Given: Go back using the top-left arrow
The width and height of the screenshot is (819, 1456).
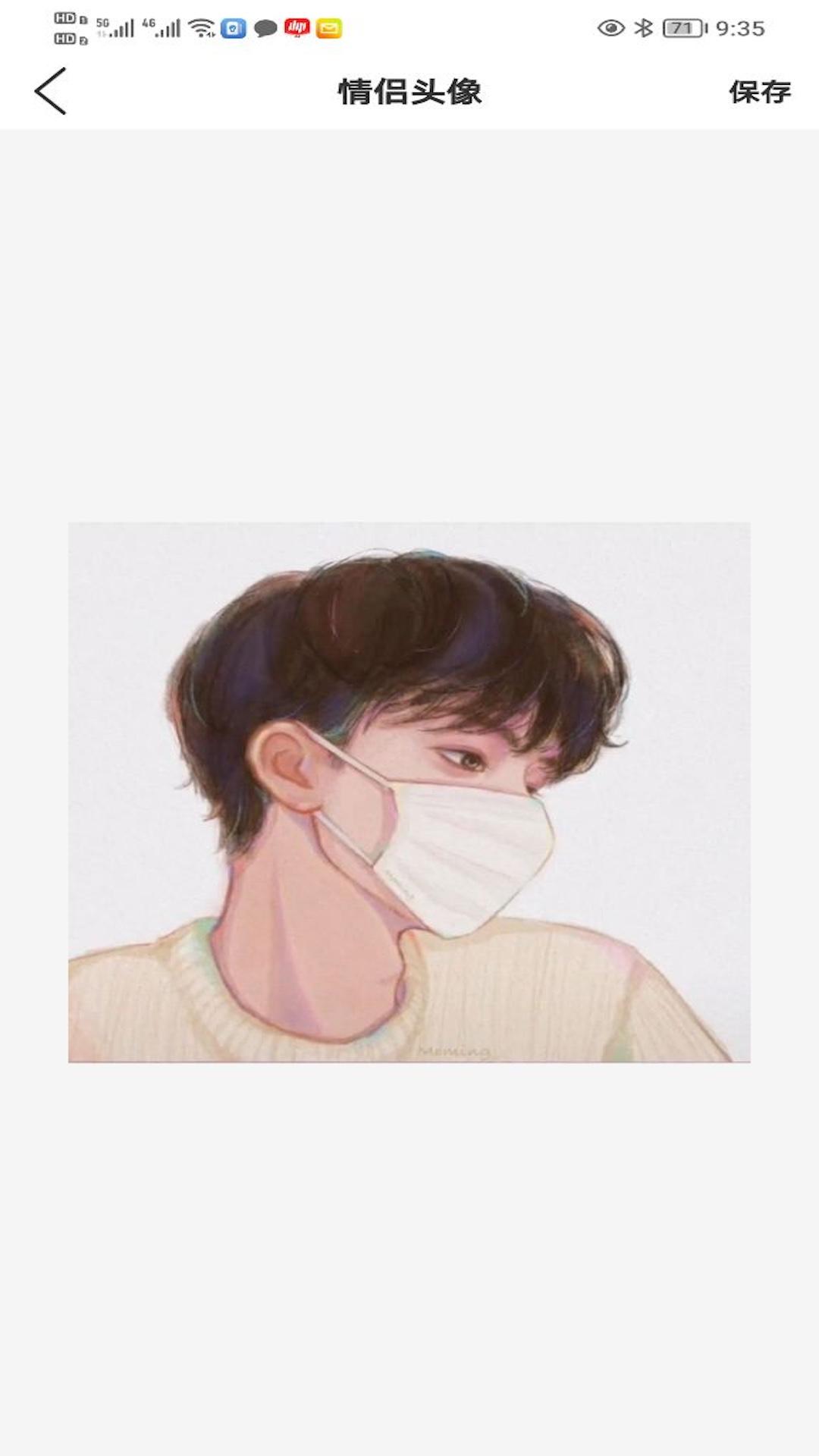Looking at the screenshot, I should point(51,91).
